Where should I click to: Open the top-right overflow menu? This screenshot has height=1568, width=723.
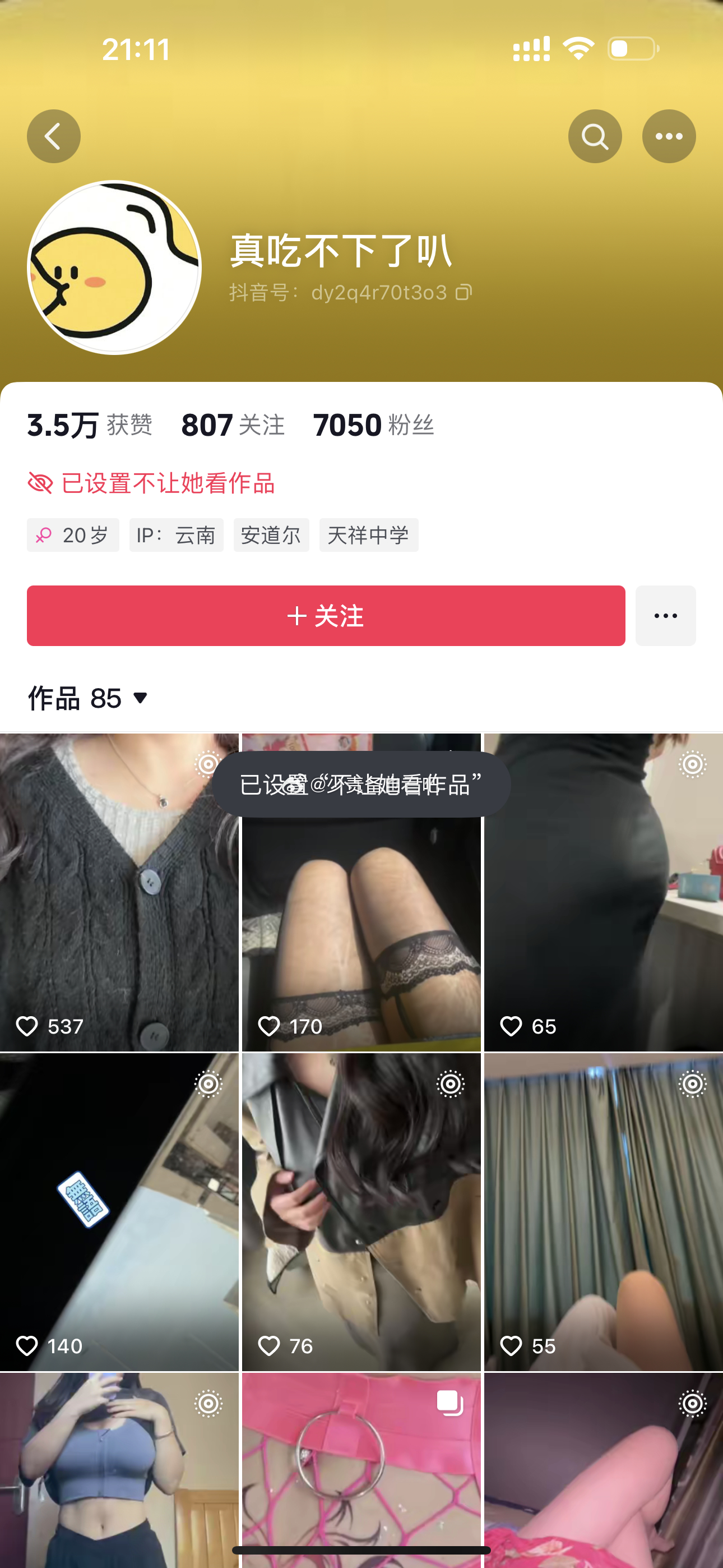point(668,136)
